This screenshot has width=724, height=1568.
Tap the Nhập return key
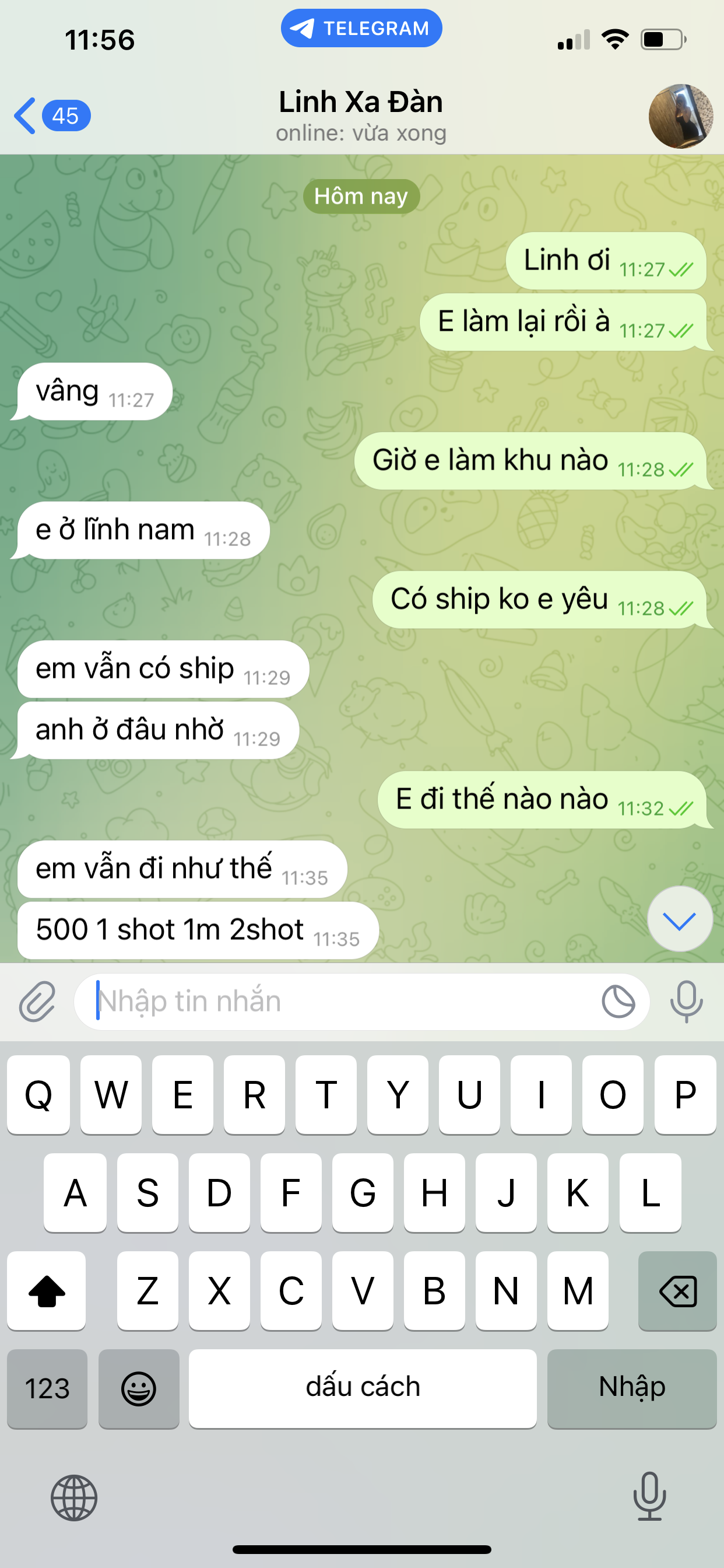[631, 1388]
